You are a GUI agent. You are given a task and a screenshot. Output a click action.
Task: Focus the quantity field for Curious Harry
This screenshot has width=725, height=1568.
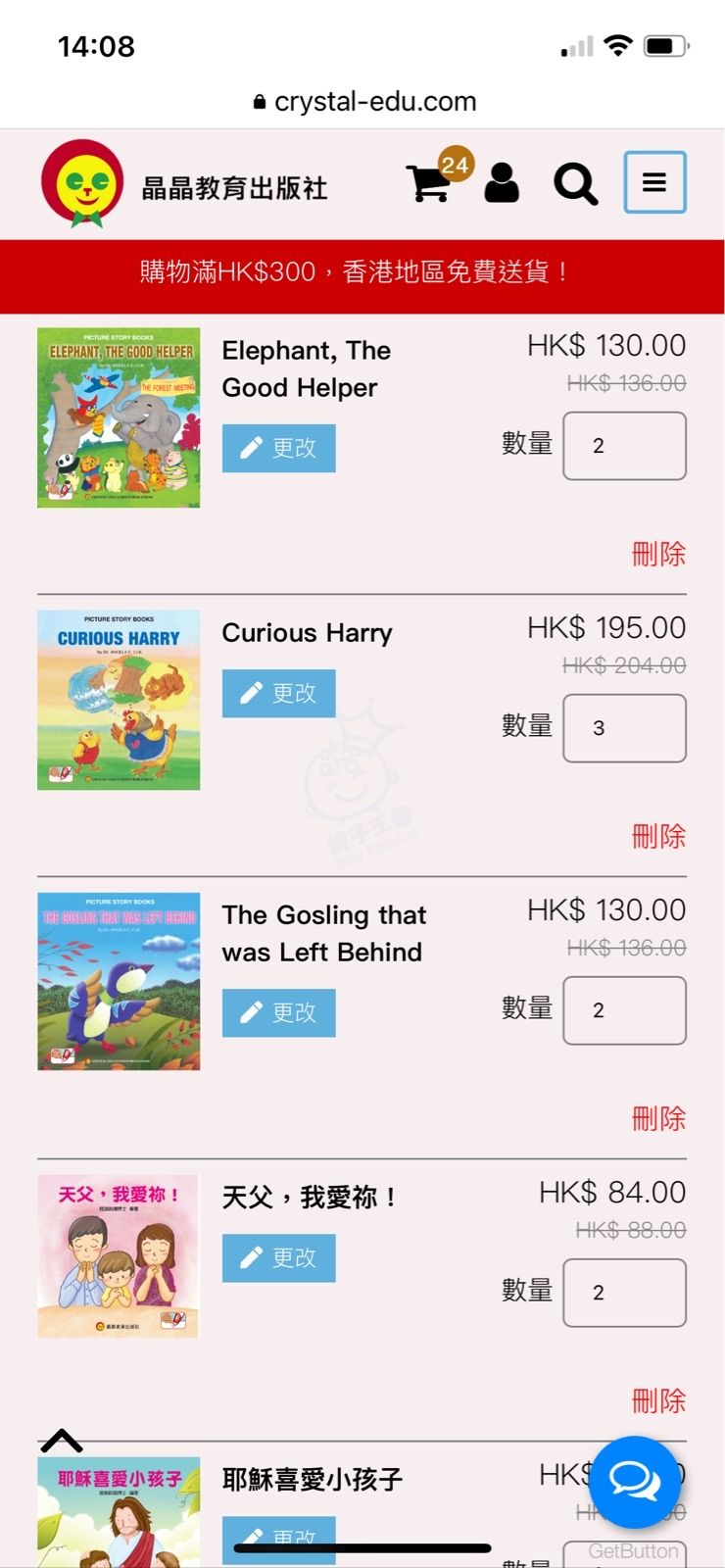click(624, 728)
